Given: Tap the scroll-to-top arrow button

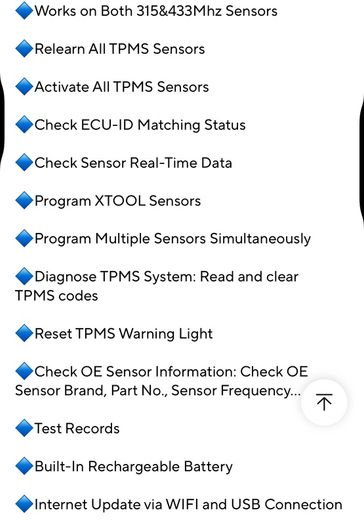Looking at the screenshot, I should (x=324, y=402).
